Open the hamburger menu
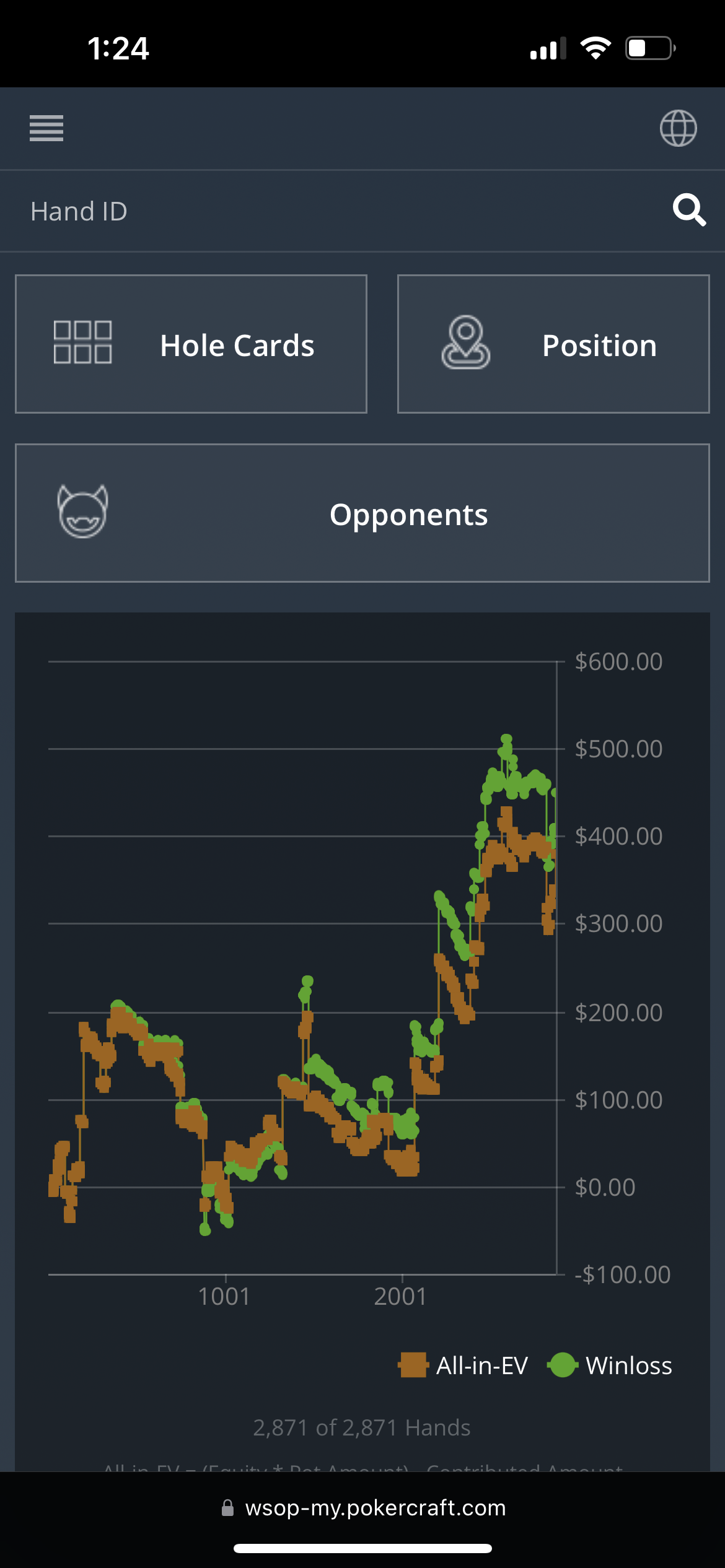The width and height of the screenshot is (725, 1568). coord(46,128)
